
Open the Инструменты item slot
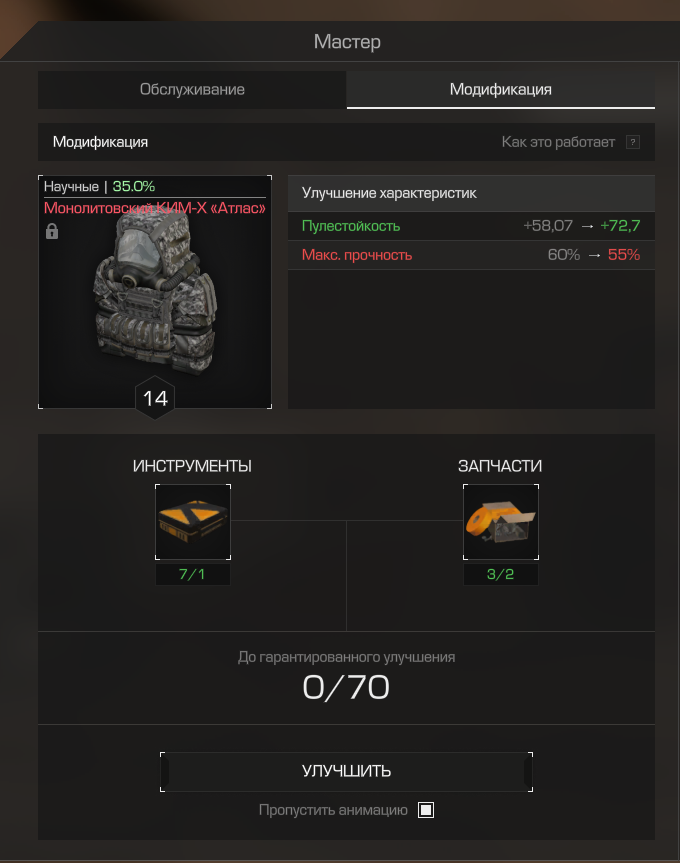[x=193, y=522]
